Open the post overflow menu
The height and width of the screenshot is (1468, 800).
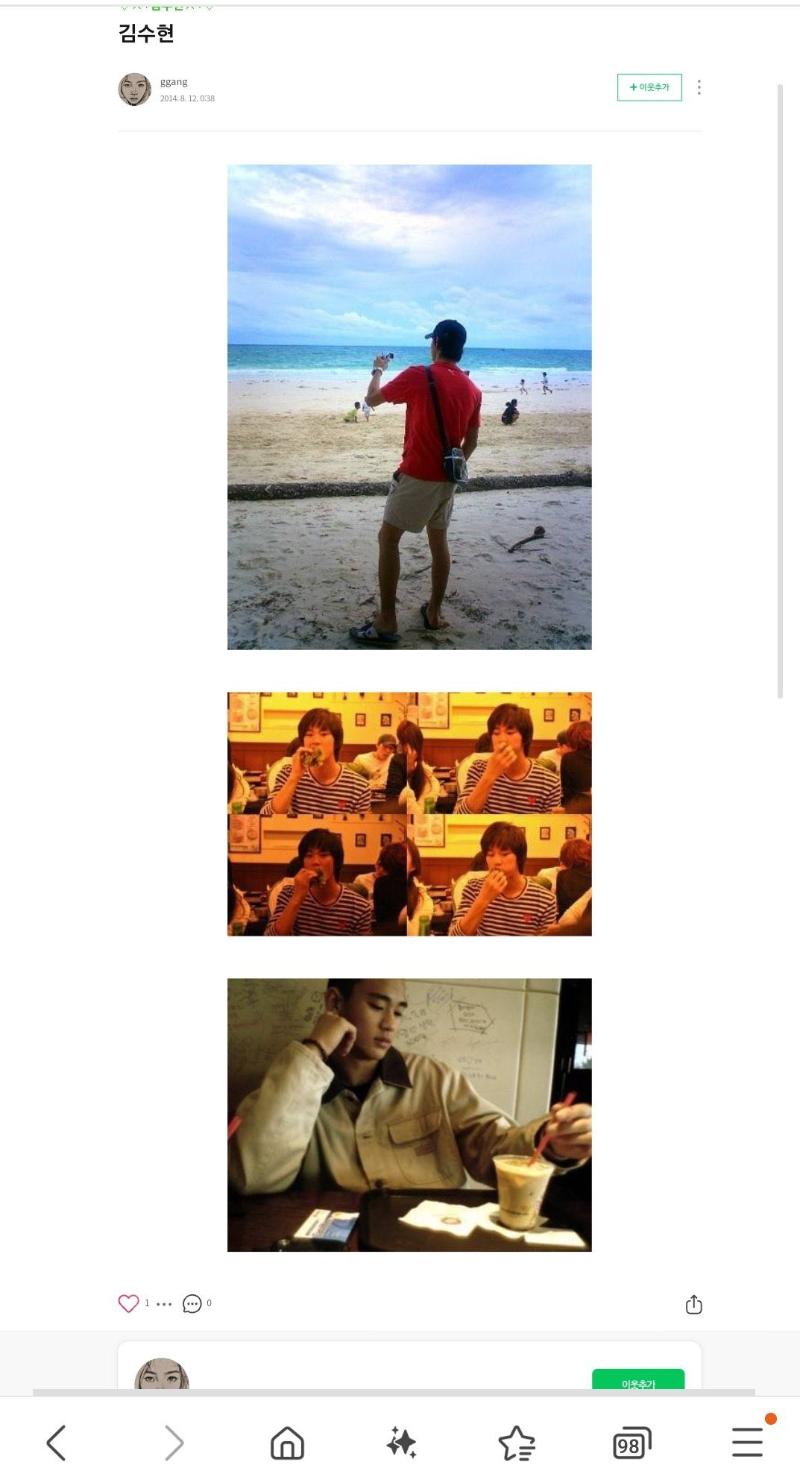[699, 88]
